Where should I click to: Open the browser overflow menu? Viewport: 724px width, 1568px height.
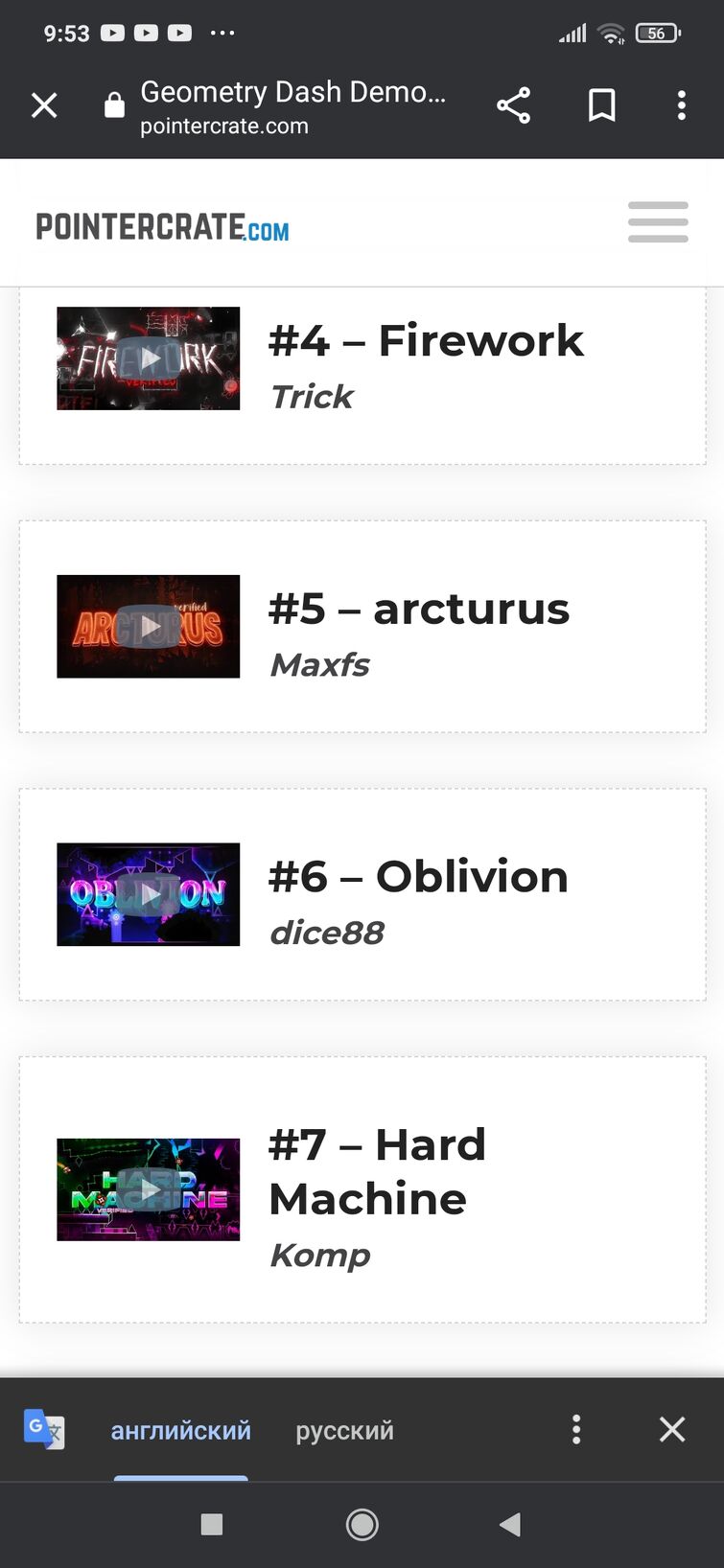coord(681,105)
